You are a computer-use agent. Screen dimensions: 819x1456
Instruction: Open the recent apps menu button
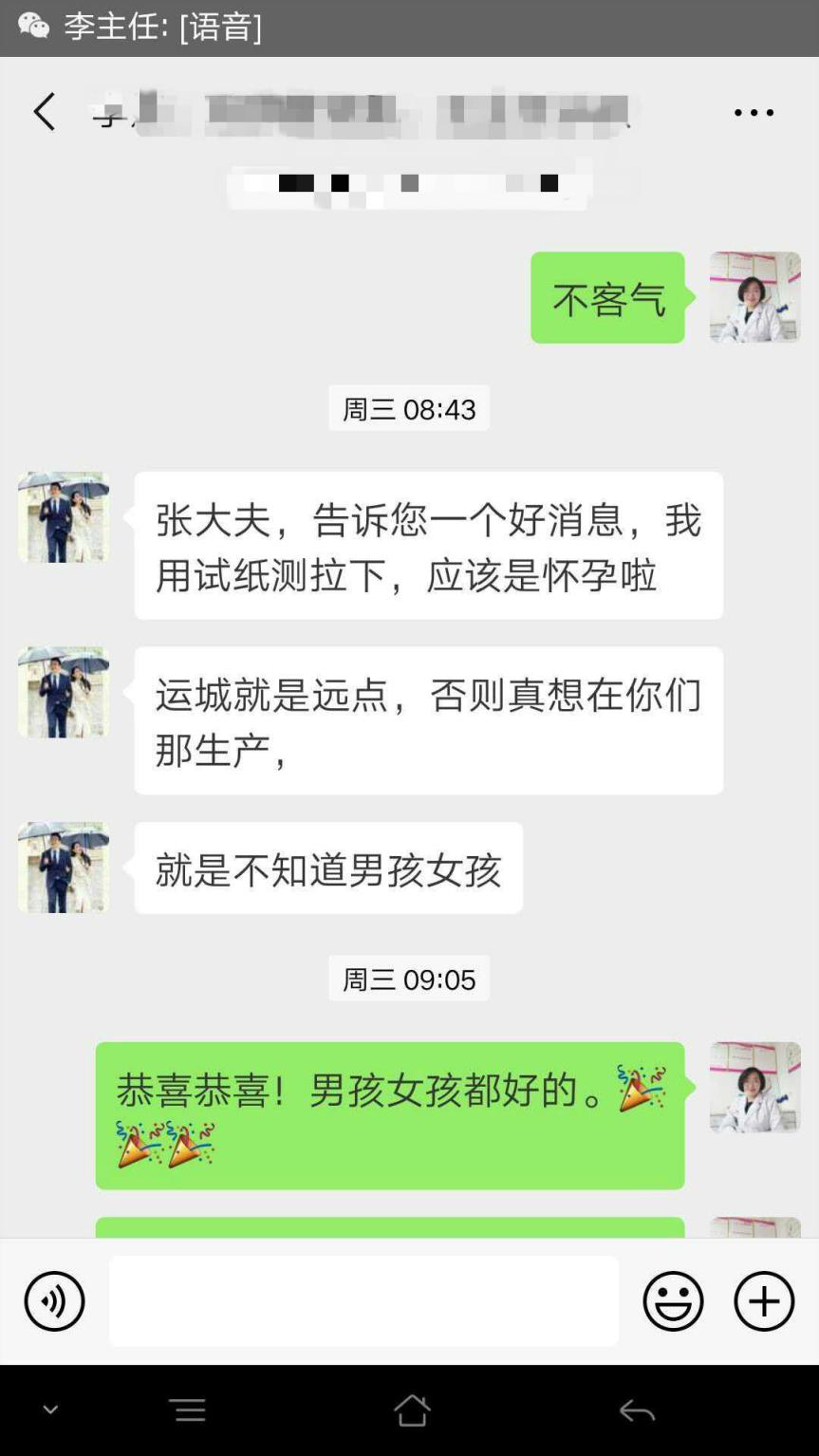(189, 1410)
